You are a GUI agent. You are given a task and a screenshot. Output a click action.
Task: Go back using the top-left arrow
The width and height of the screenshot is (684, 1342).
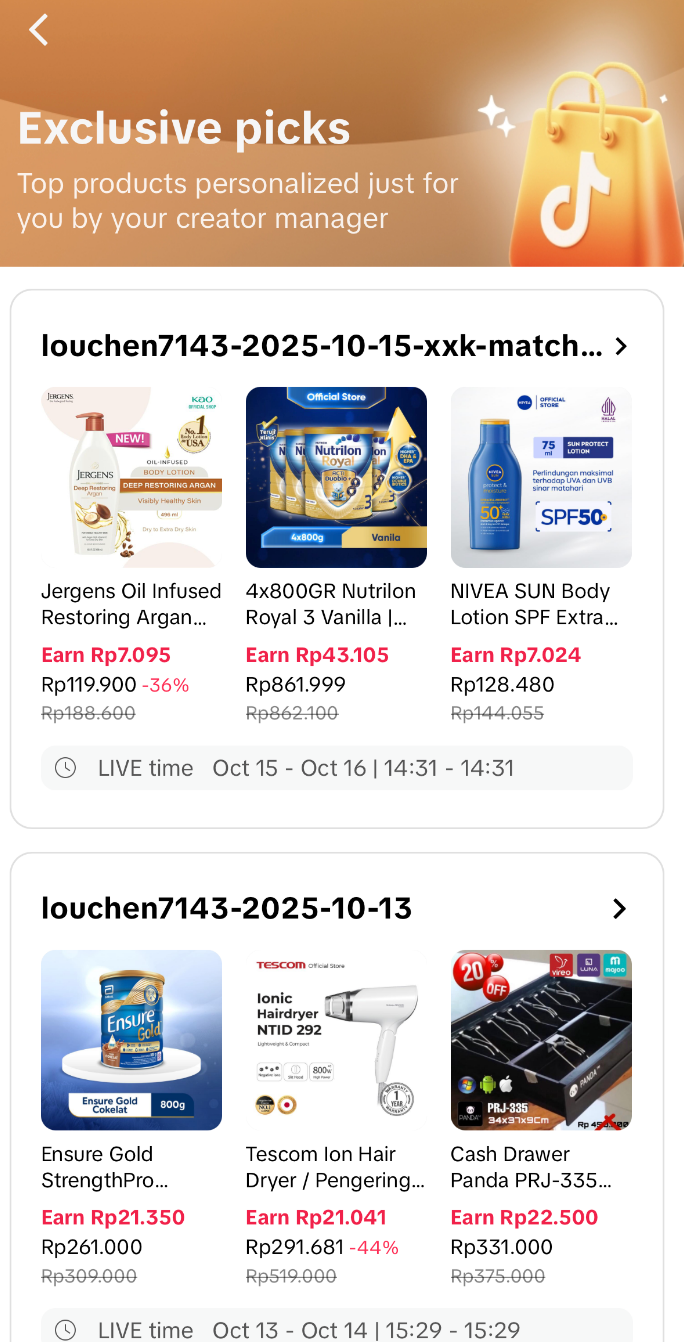(x=38, y=30)
